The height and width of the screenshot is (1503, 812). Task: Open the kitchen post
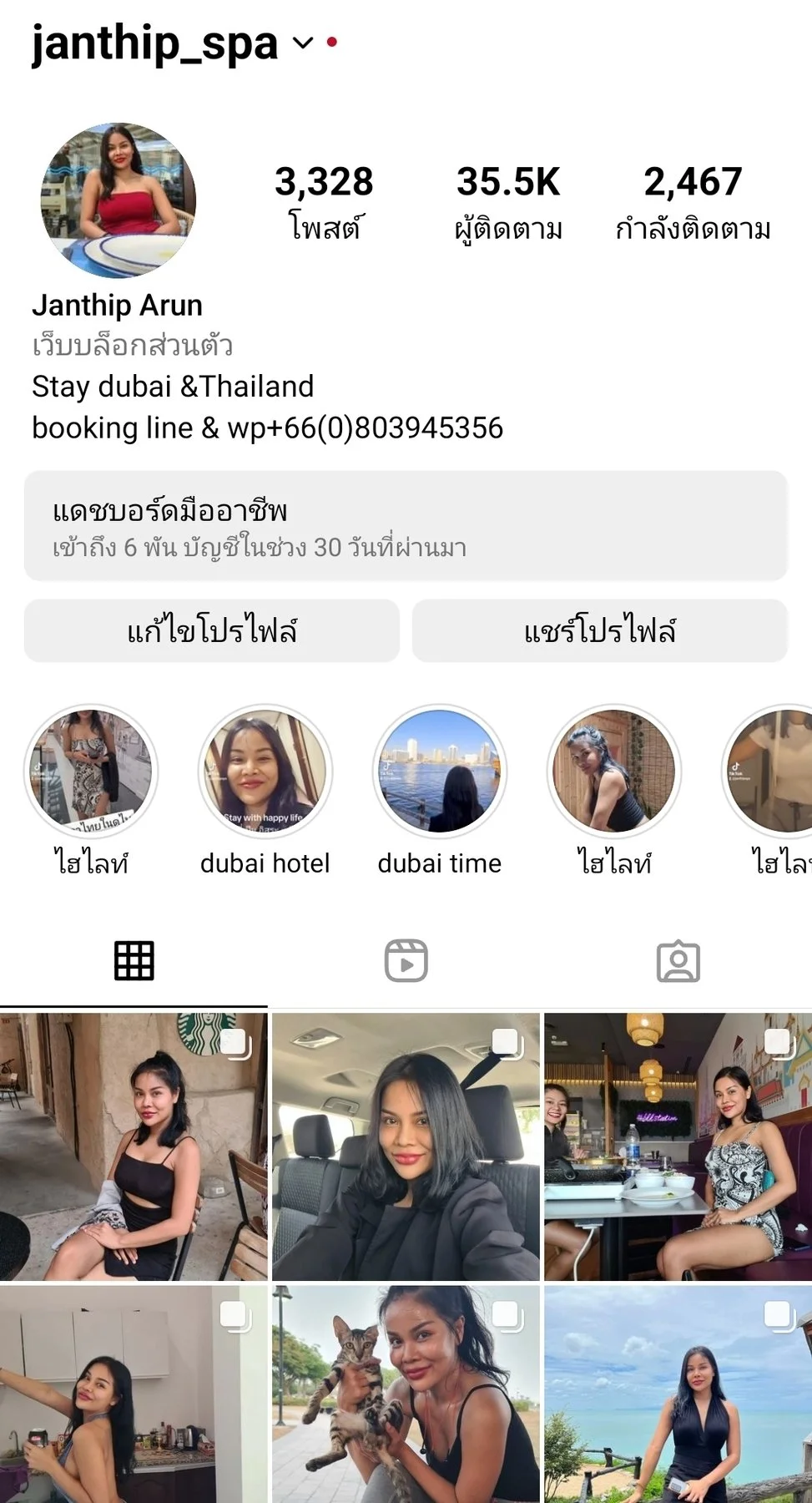click(x=134, y=1394)
